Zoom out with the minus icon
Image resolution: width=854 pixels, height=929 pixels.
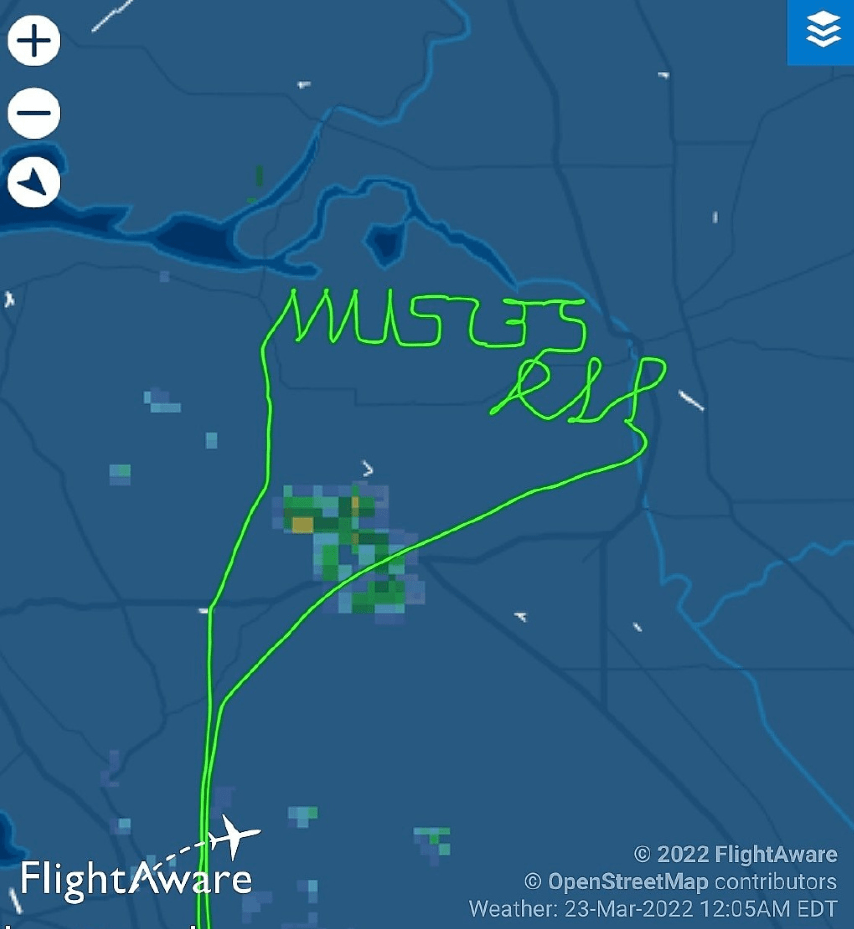(33, 113)
